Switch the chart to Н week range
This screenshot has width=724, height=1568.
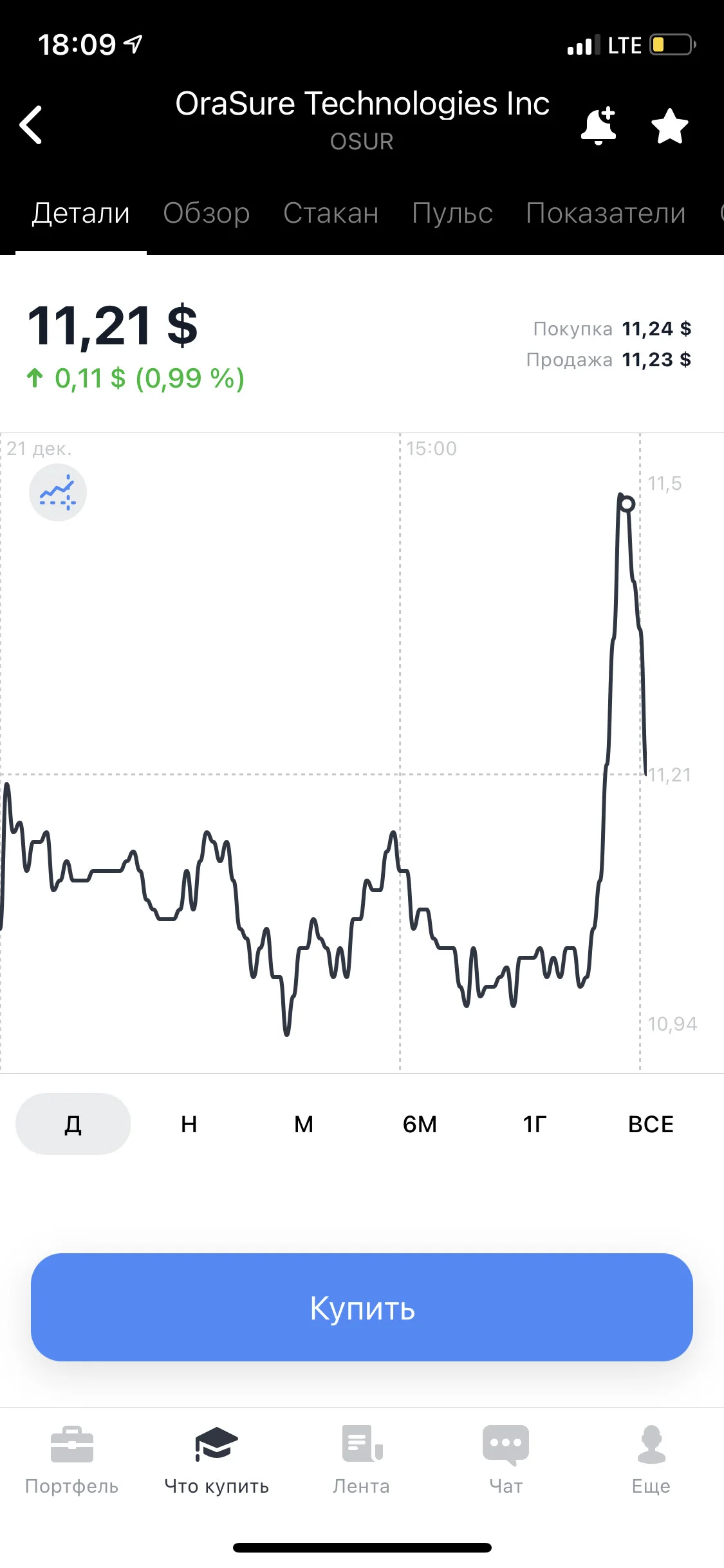(189, 1124)
